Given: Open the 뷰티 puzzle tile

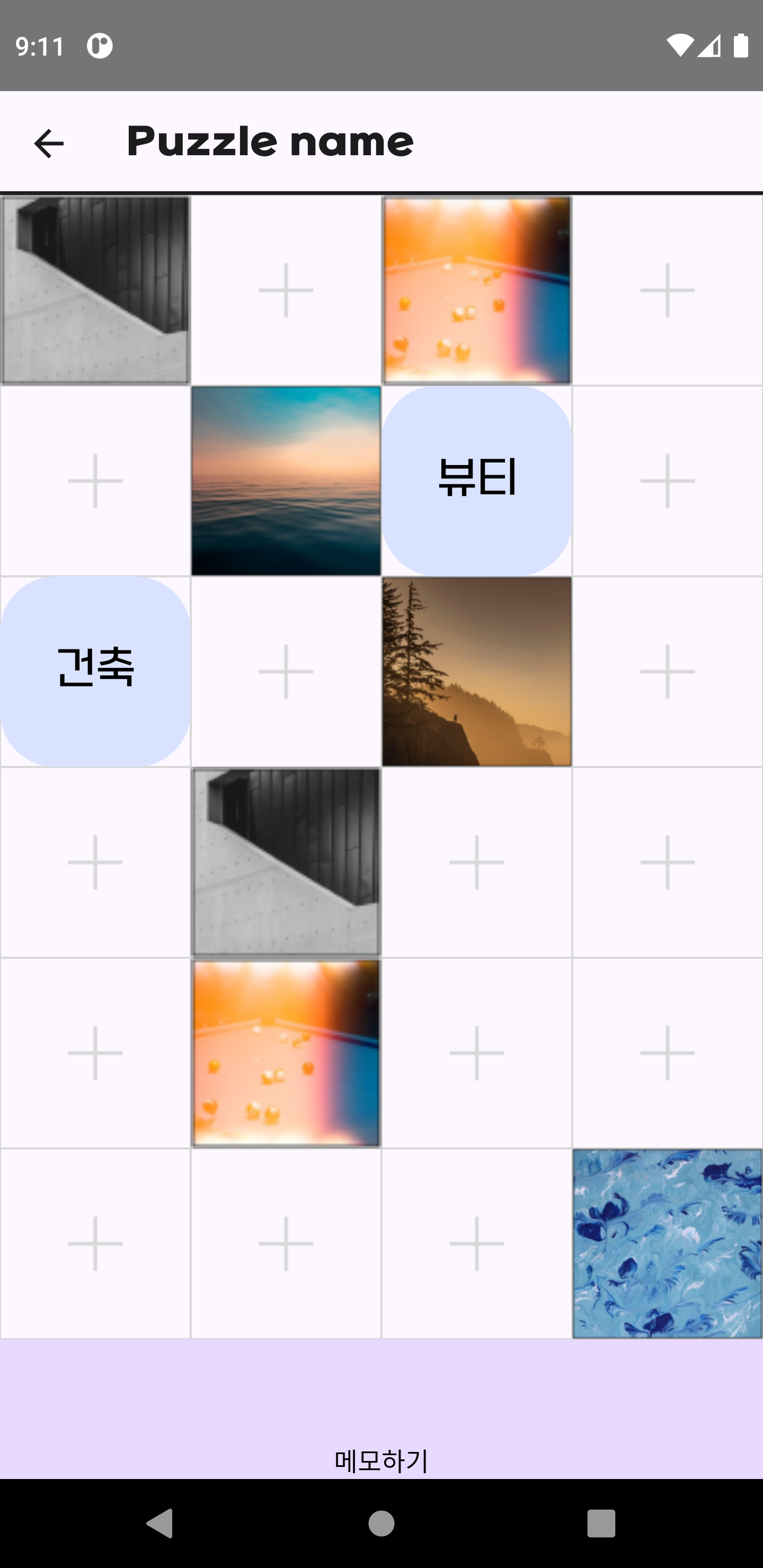Looking at the screenshot, I should pyautogui.click(x=477, y=481).
